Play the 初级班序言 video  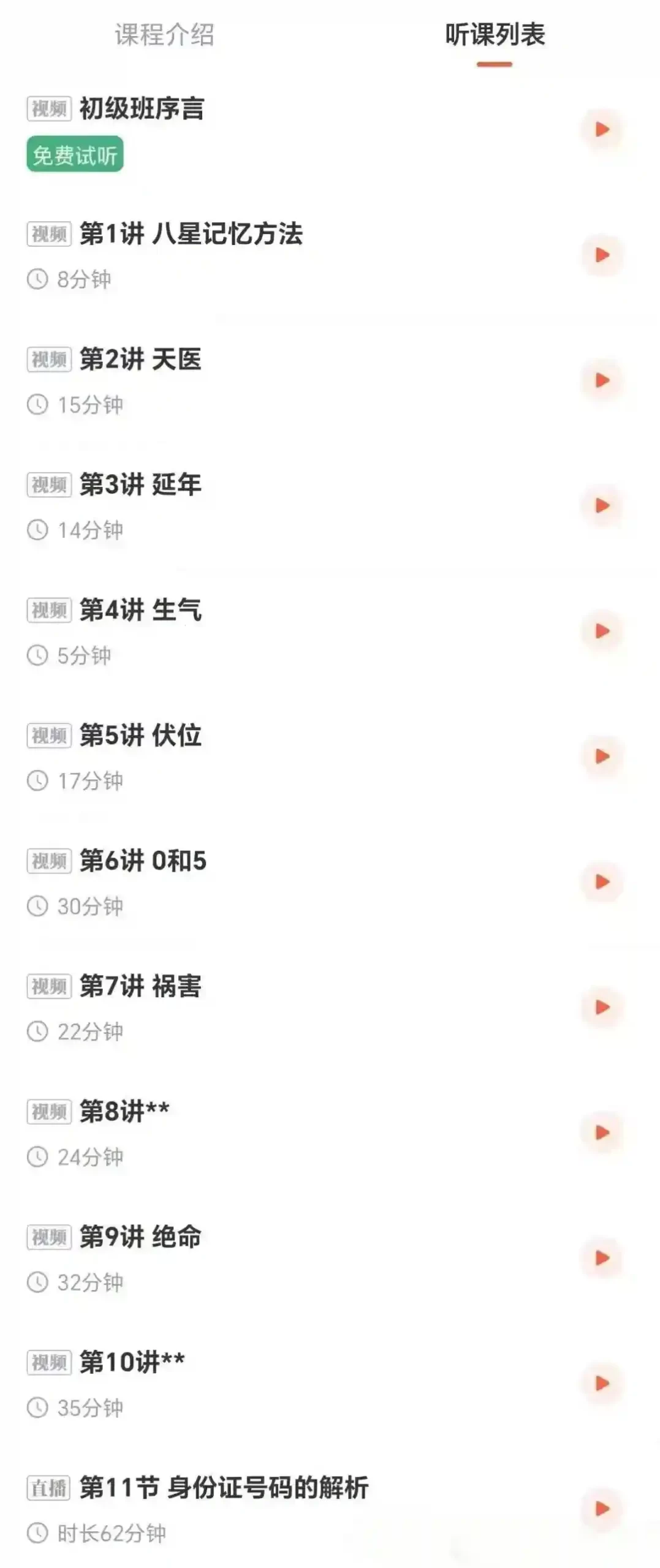pos(602,129)
